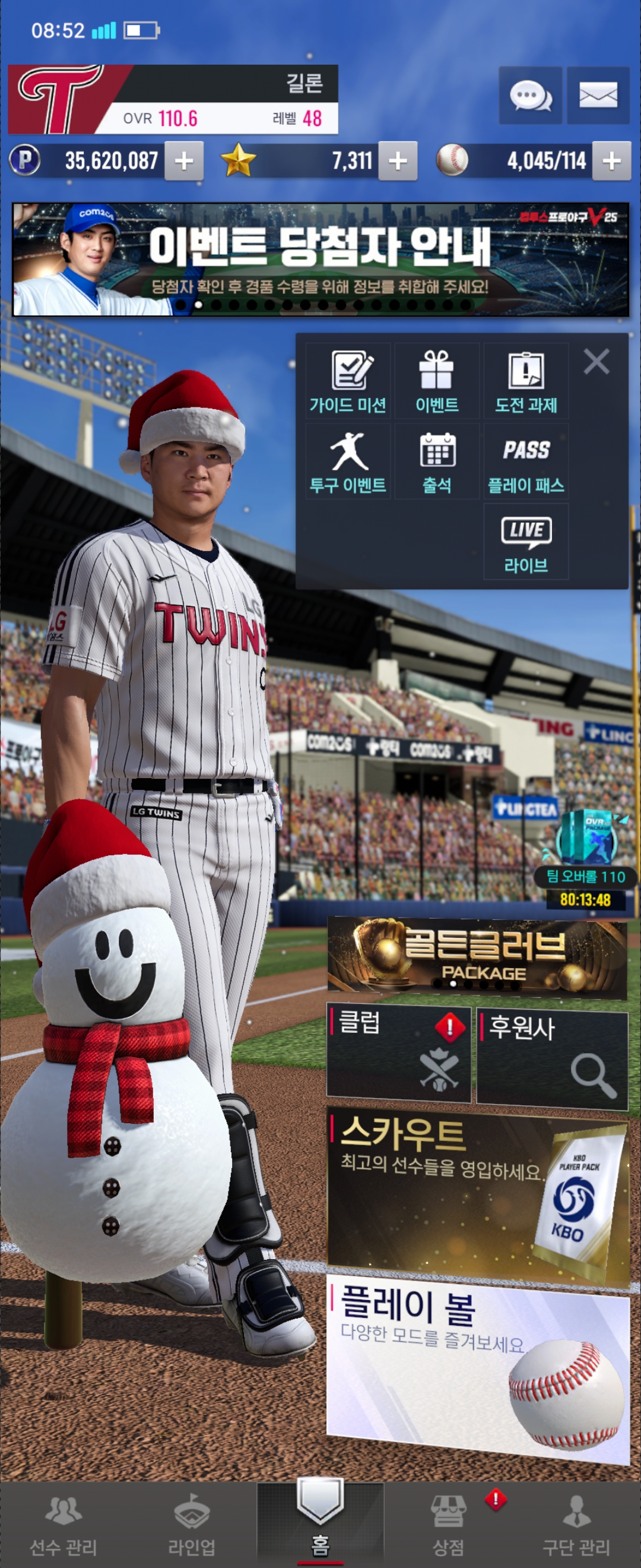Open the 라이브 menu
The height and width of the screenshot is (1568, 641).
(526, 542)
